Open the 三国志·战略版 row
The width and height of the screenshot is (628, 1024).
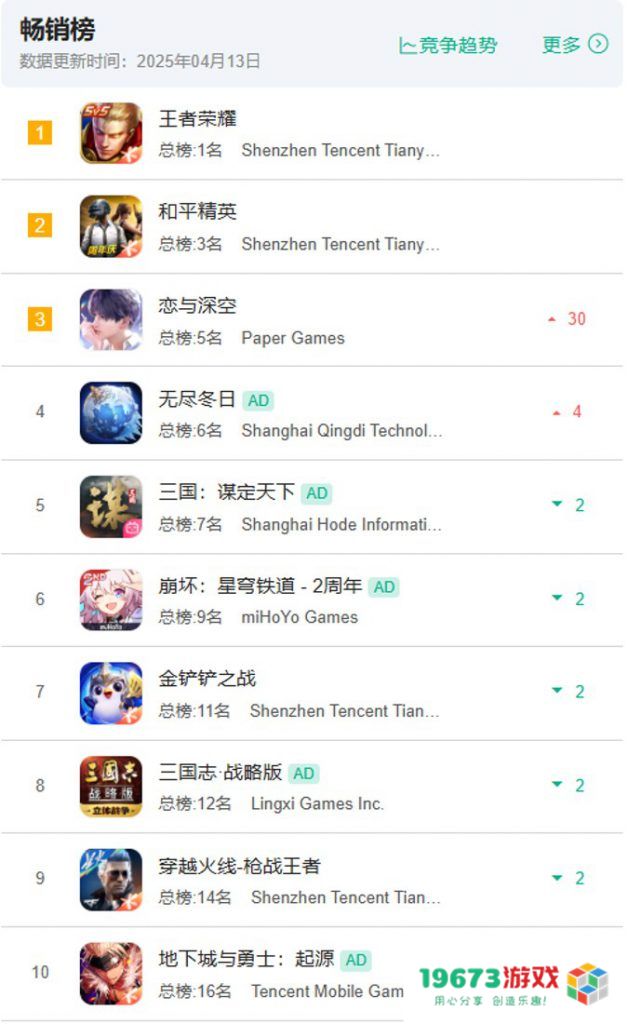click(312, 786)
